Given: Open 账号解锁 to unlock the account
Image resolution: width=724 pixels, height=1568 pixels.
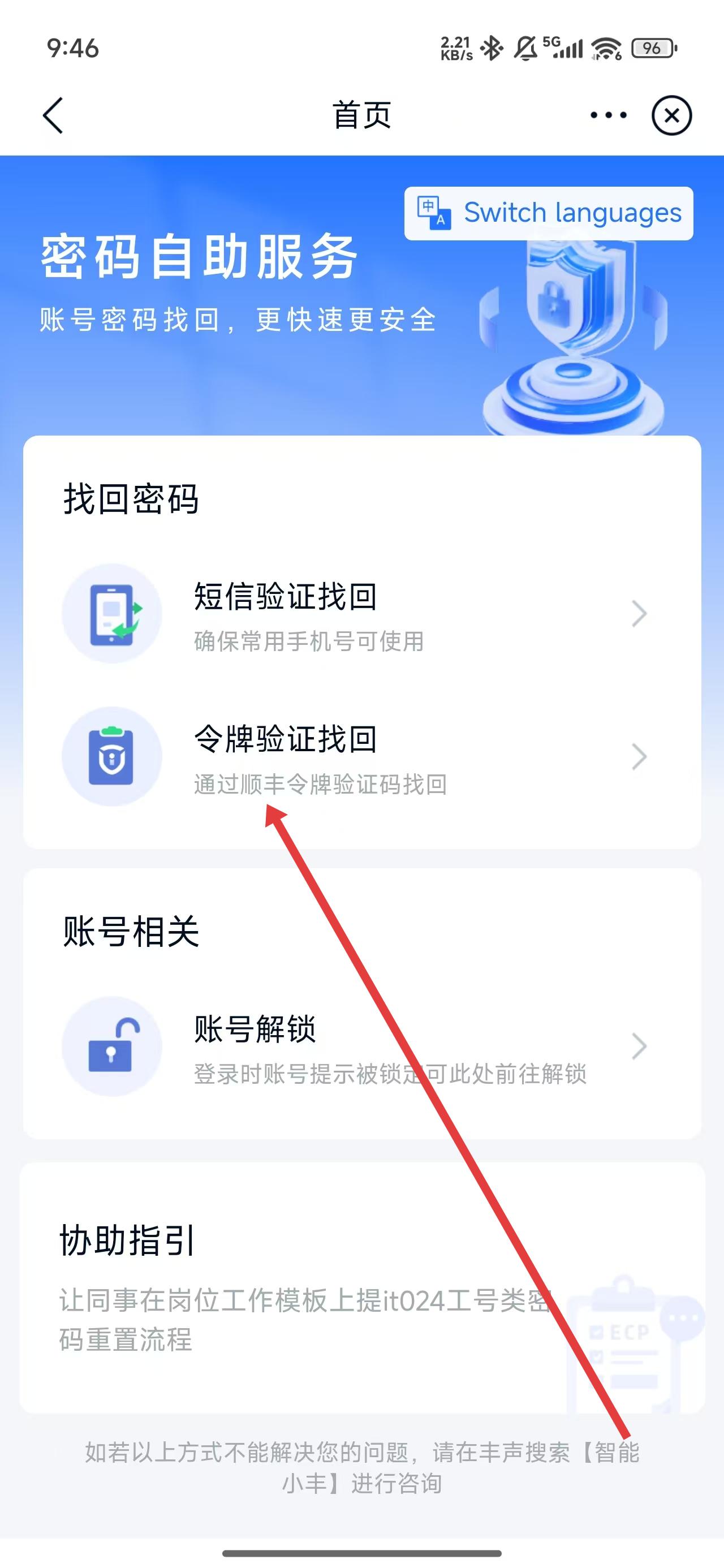Looking at the screenshot, I should coord(361,1046).
